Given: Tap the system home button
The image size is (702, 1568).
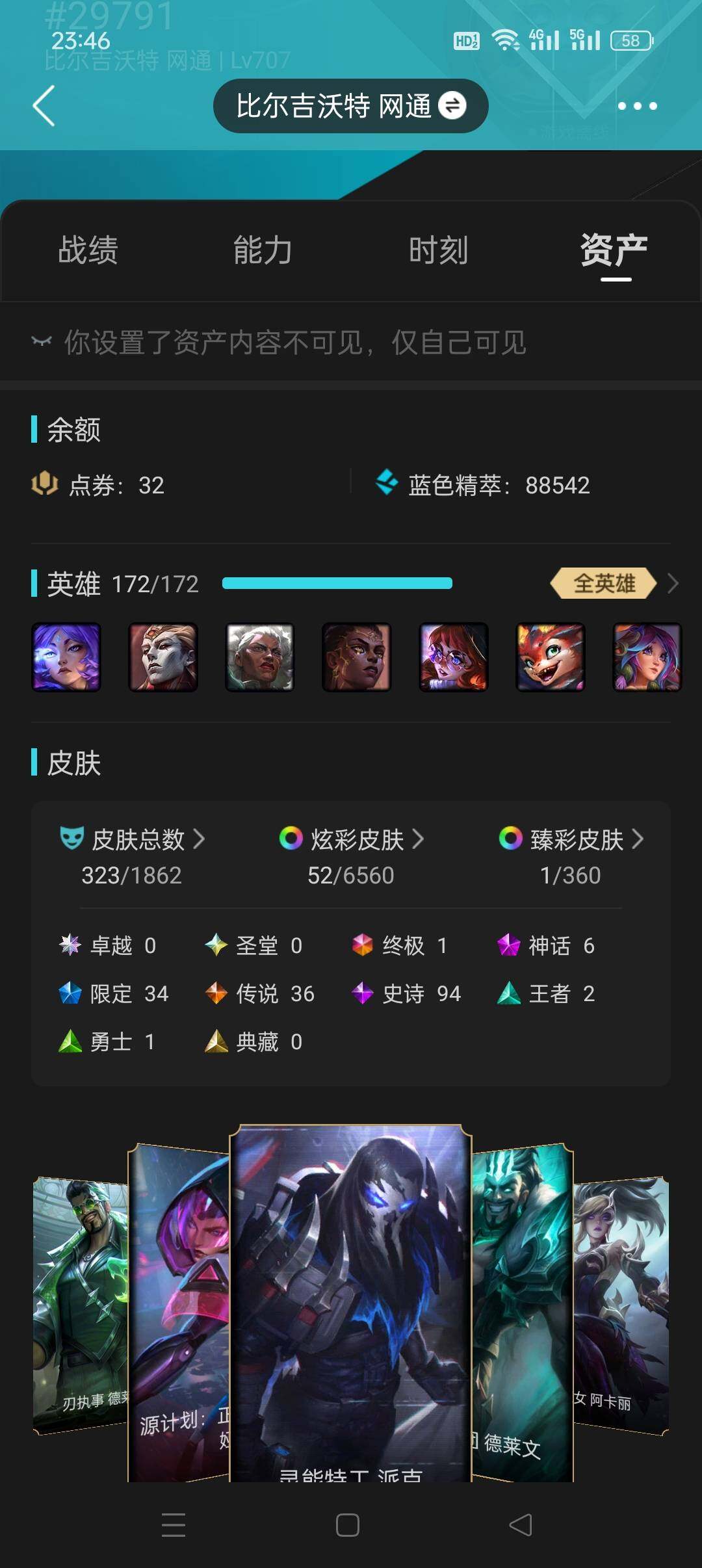Looking at the screenshot, I should point(348,1525).
